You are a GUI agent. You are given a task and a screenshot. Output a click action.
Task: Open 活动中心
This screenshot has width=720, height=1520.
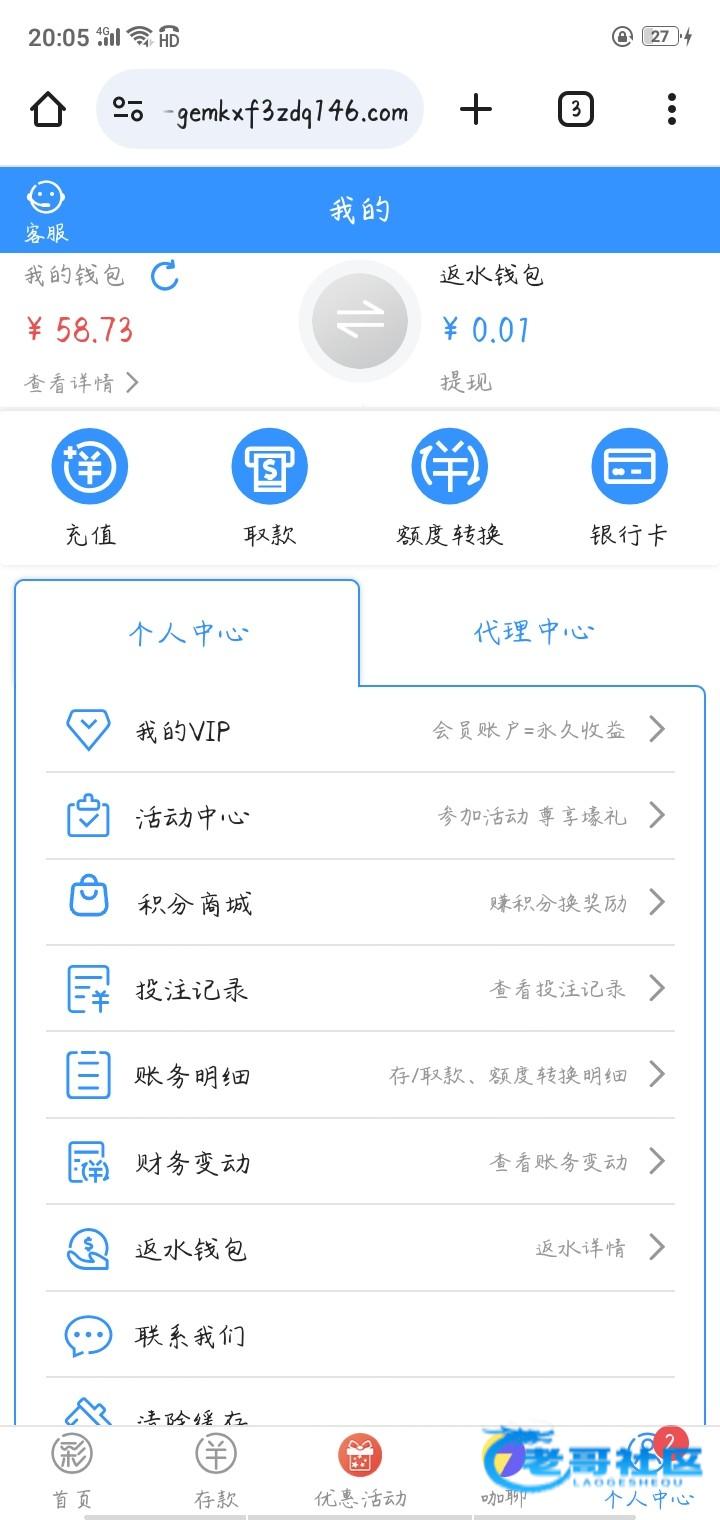pos(360,816)
